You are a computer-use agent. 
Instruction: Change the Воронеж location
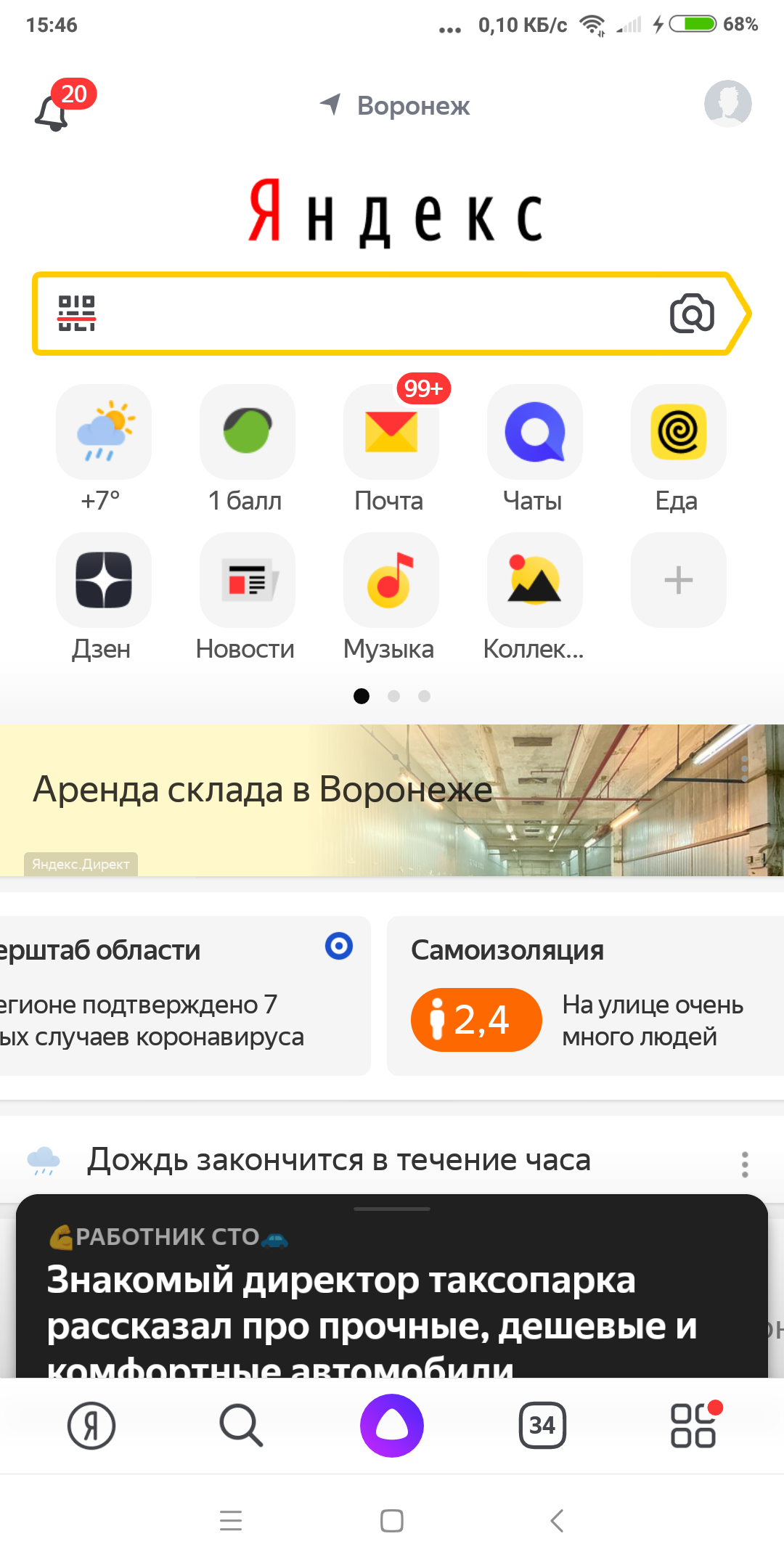pos(396,106)
